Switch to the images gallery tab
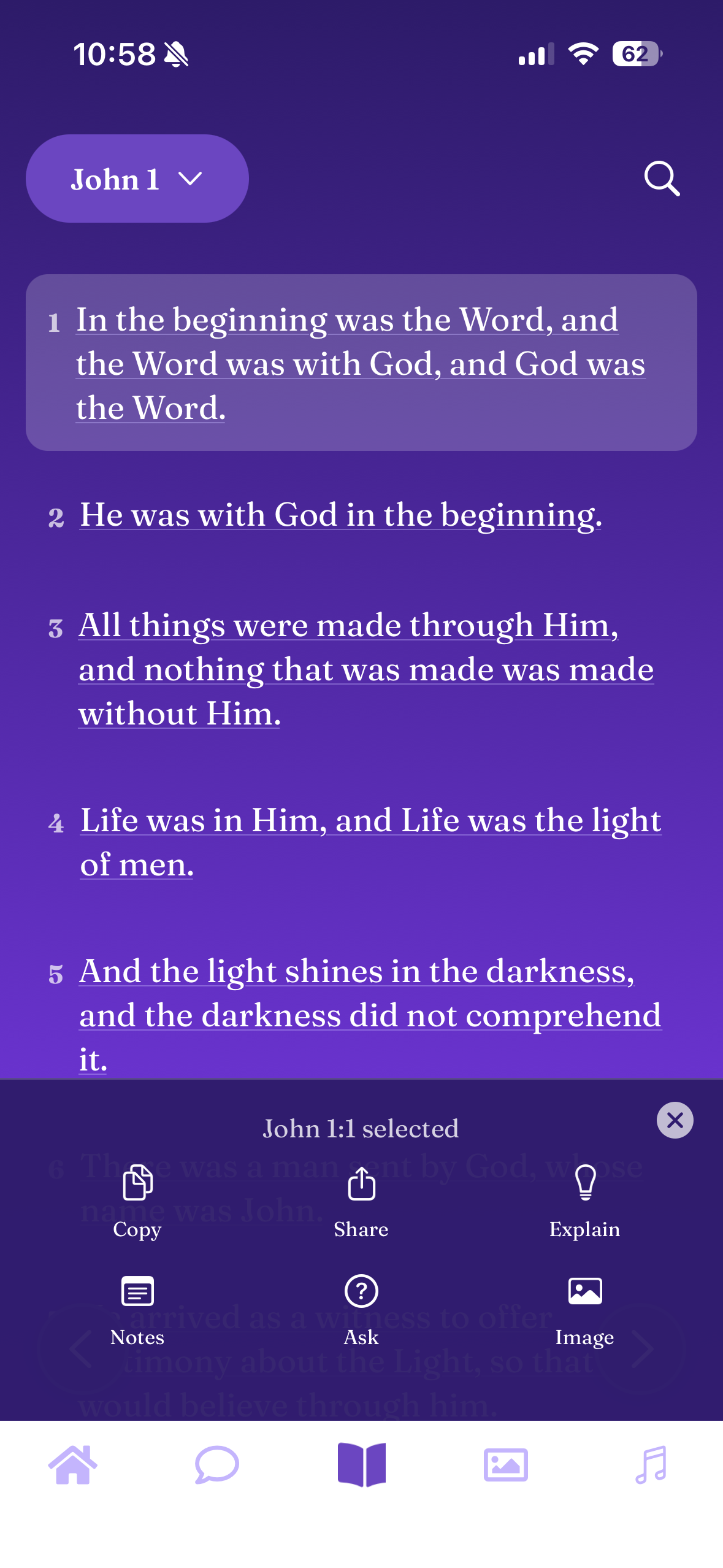This screenshot has height=1568, width=723. click(505, 1464)
